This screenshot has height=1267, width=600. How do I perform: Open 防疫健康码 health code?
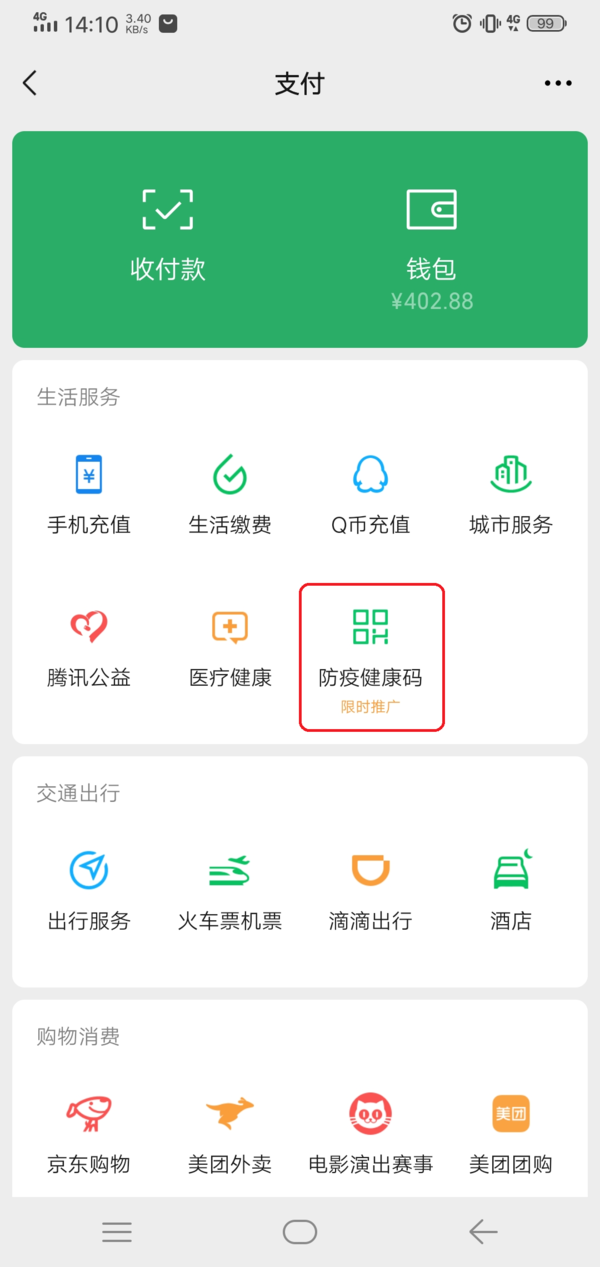coord(371,655)
